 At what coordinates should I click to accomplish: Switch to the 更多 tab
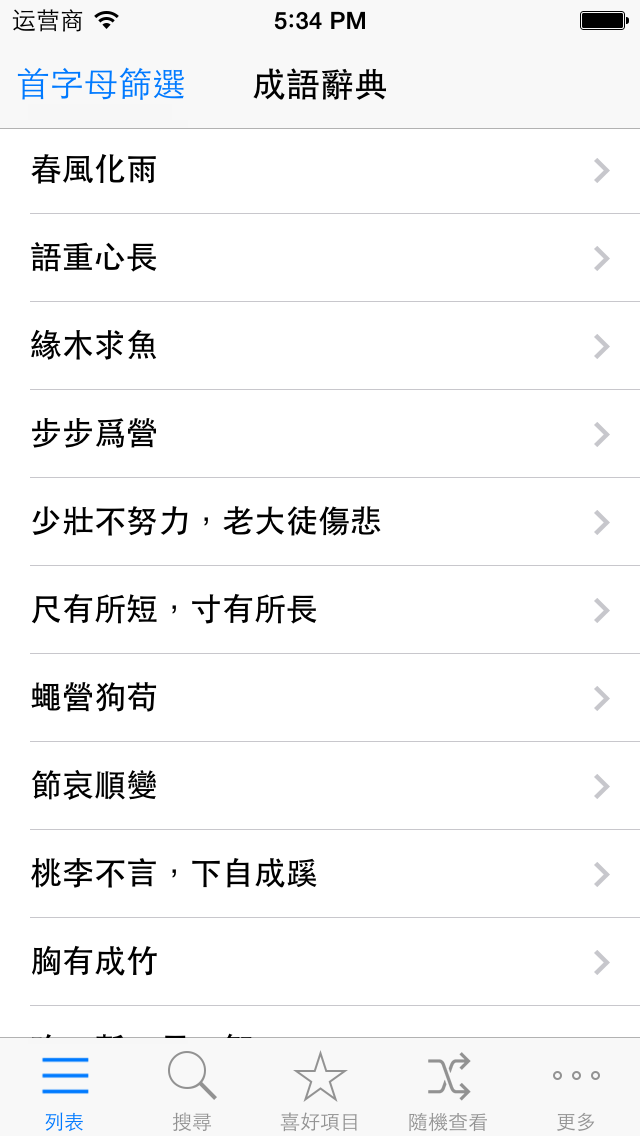tap(576, 1089)
